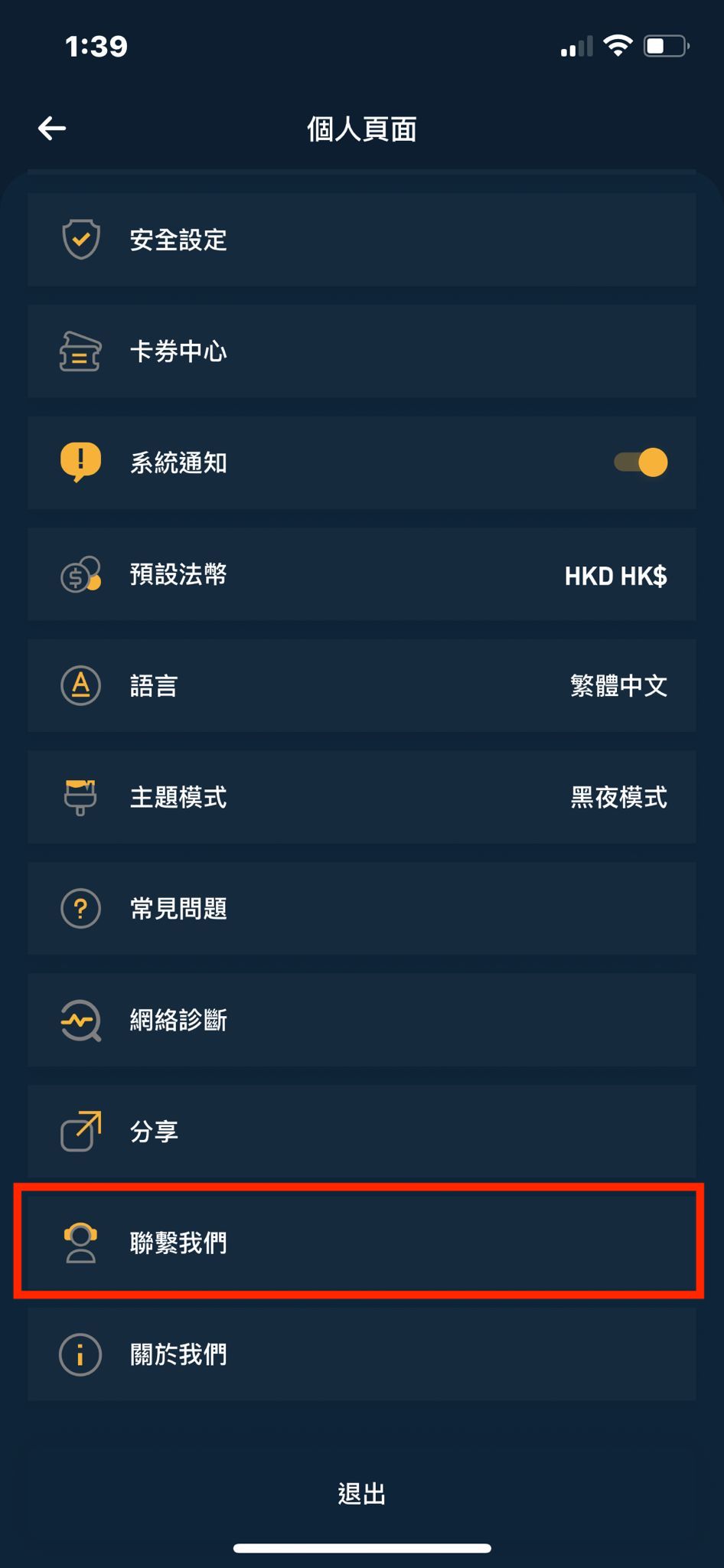Select the language icon beside 語言

pos(80,685)
